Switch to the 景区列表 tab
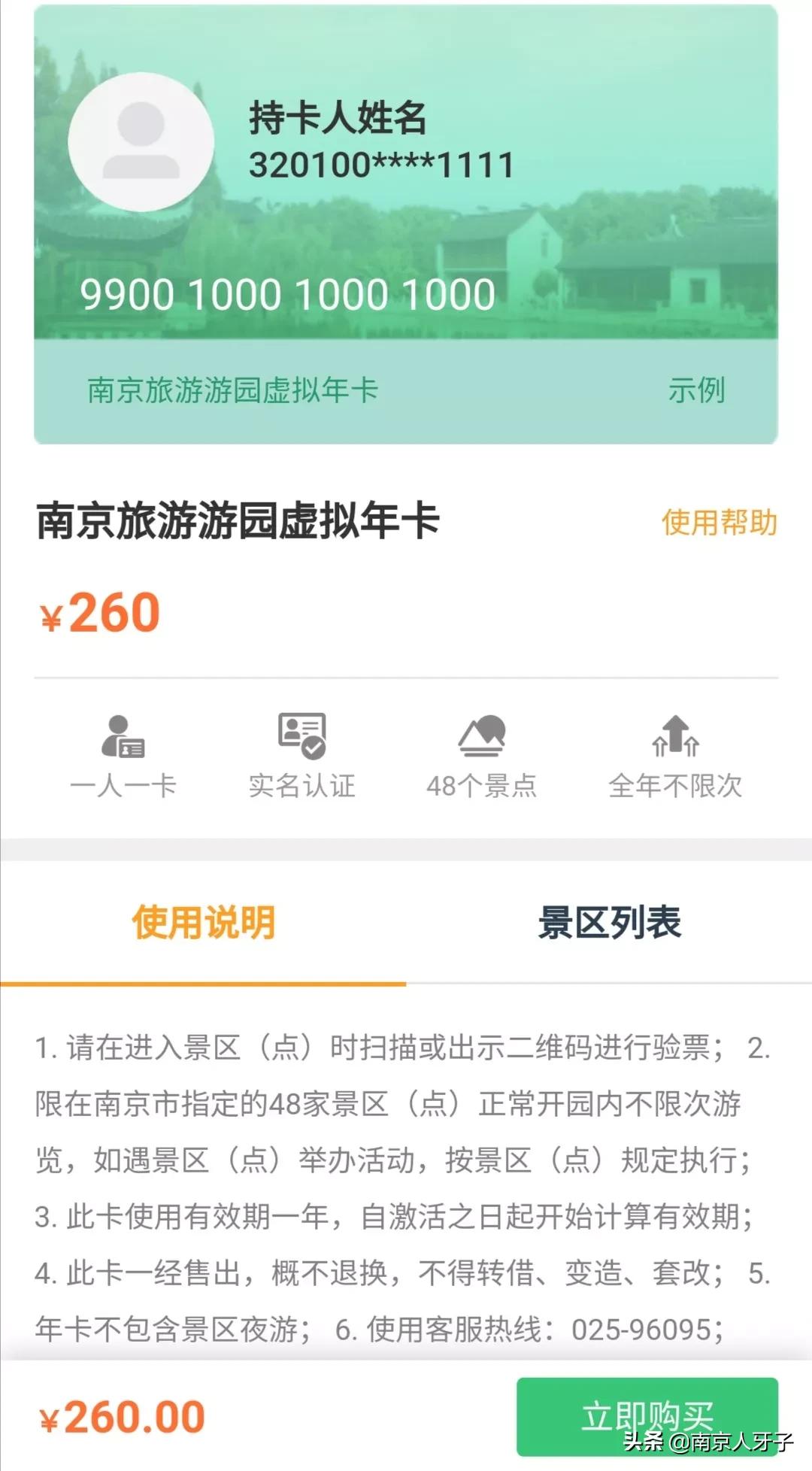 pyautogui.click(x=609, y=923)
